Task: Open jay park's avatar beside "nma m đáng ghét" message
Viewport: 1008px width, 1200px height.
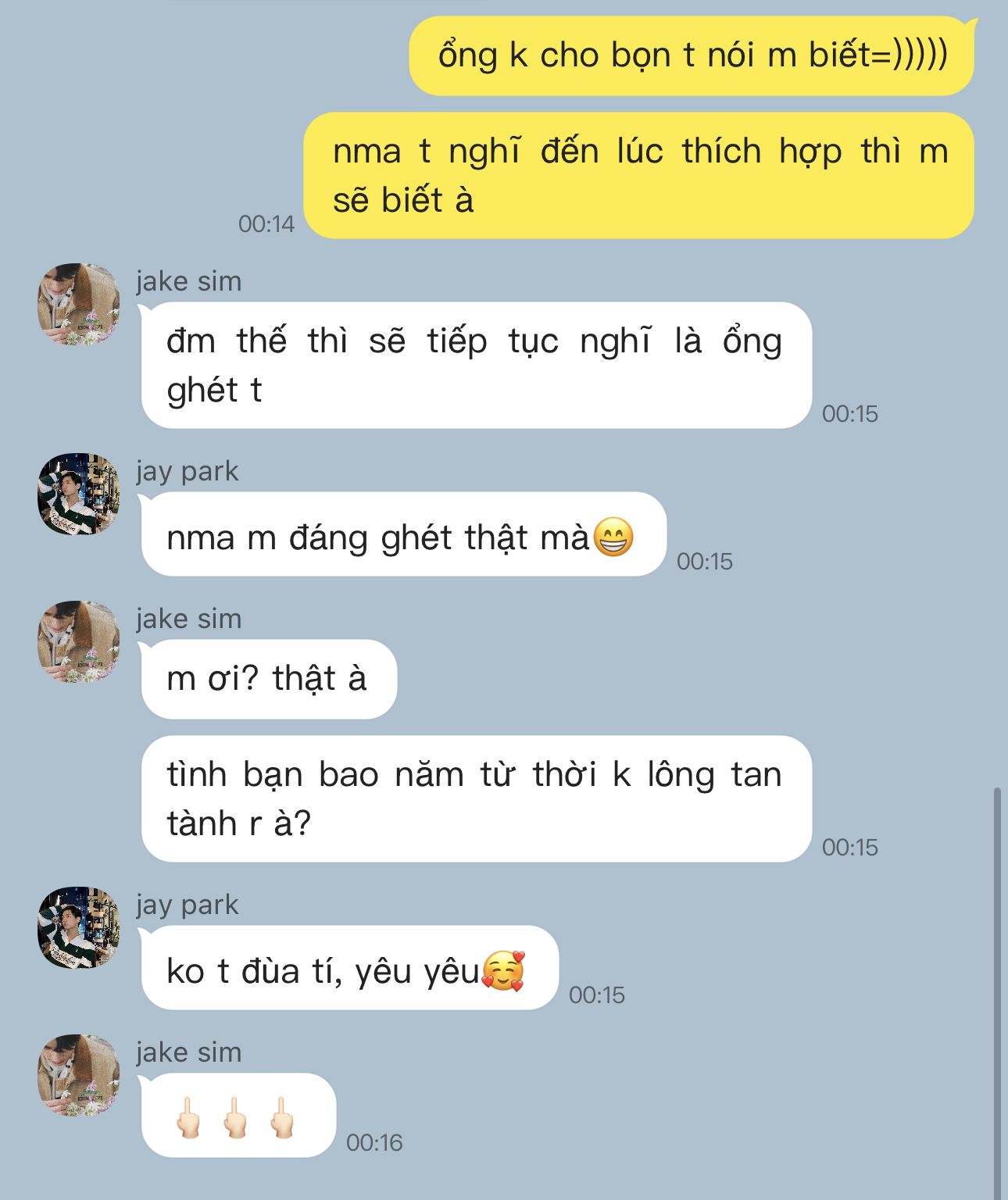Action: (78, 495)
